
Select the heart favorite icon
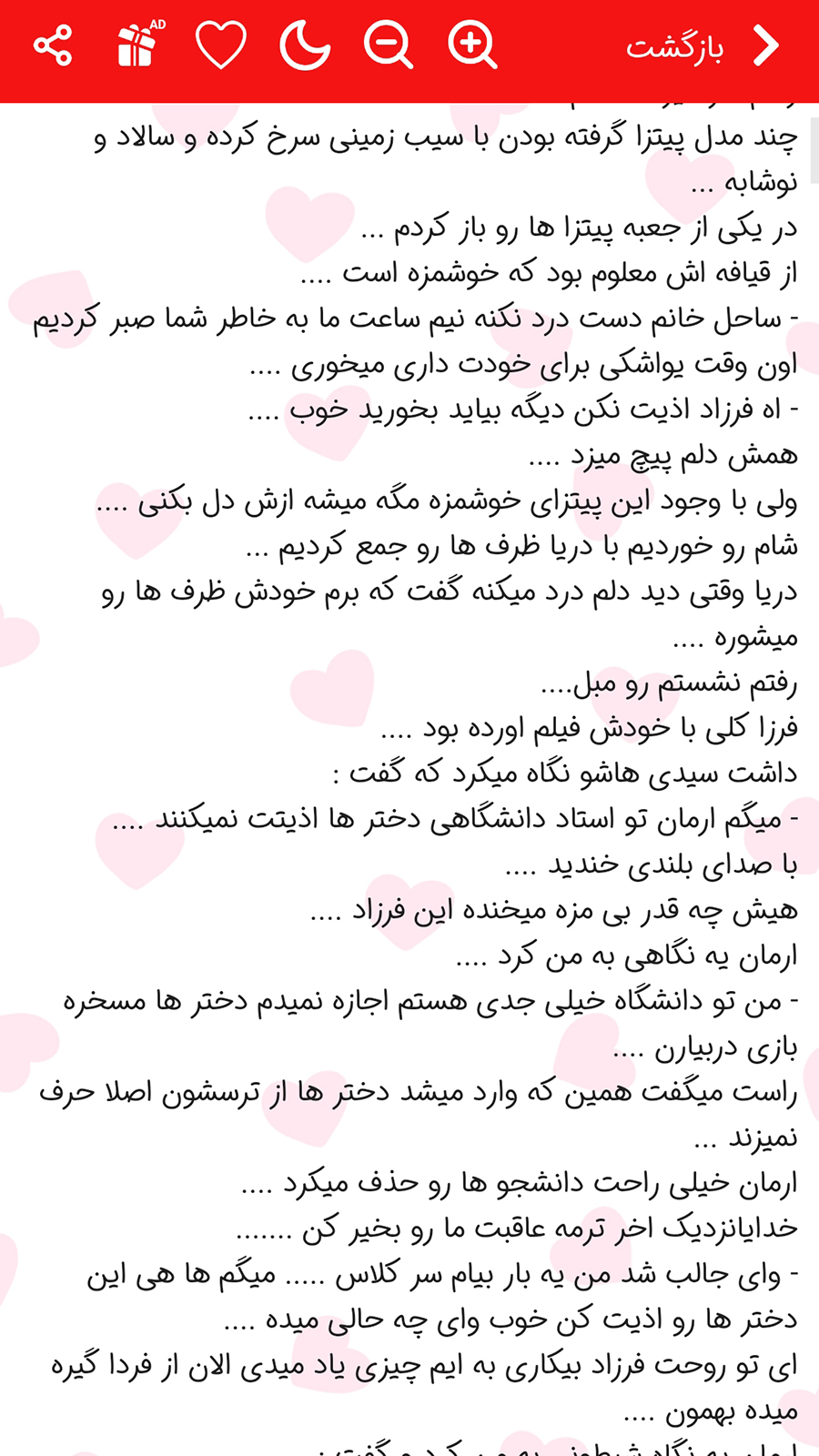click(221, 43)
